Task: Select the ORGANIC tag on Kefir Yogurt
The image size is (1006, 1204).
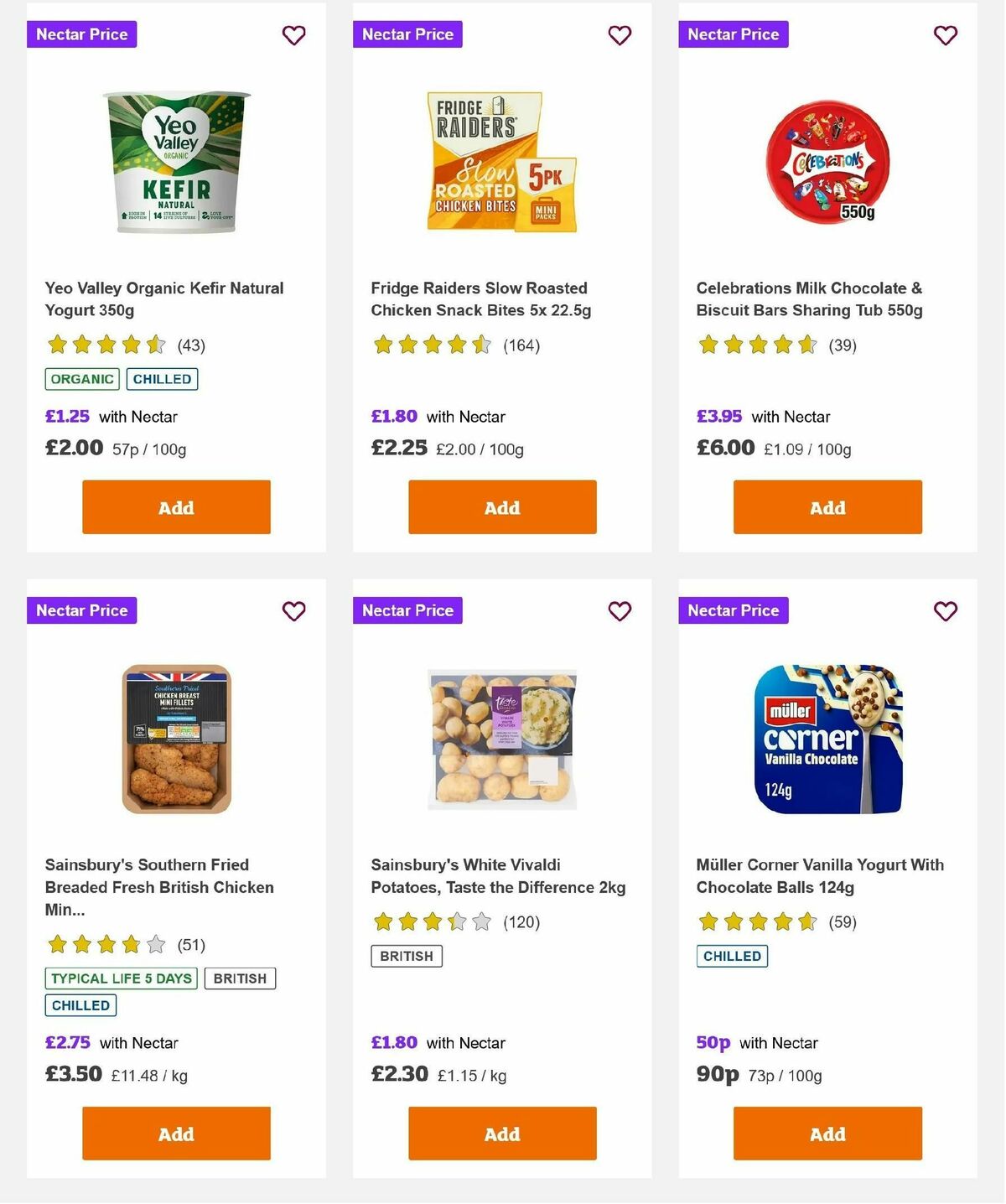Action: pos(81,379)
